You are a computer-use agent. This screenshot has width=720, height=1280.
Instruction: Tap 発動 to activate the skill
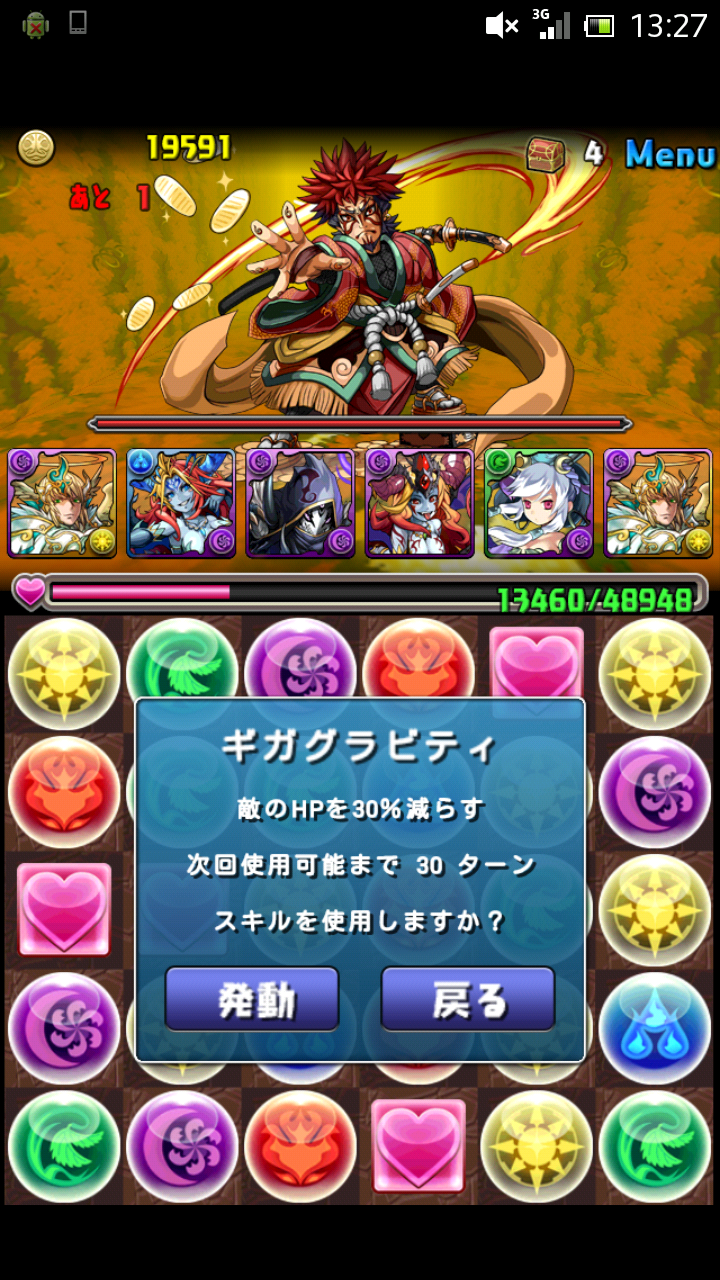252,999
